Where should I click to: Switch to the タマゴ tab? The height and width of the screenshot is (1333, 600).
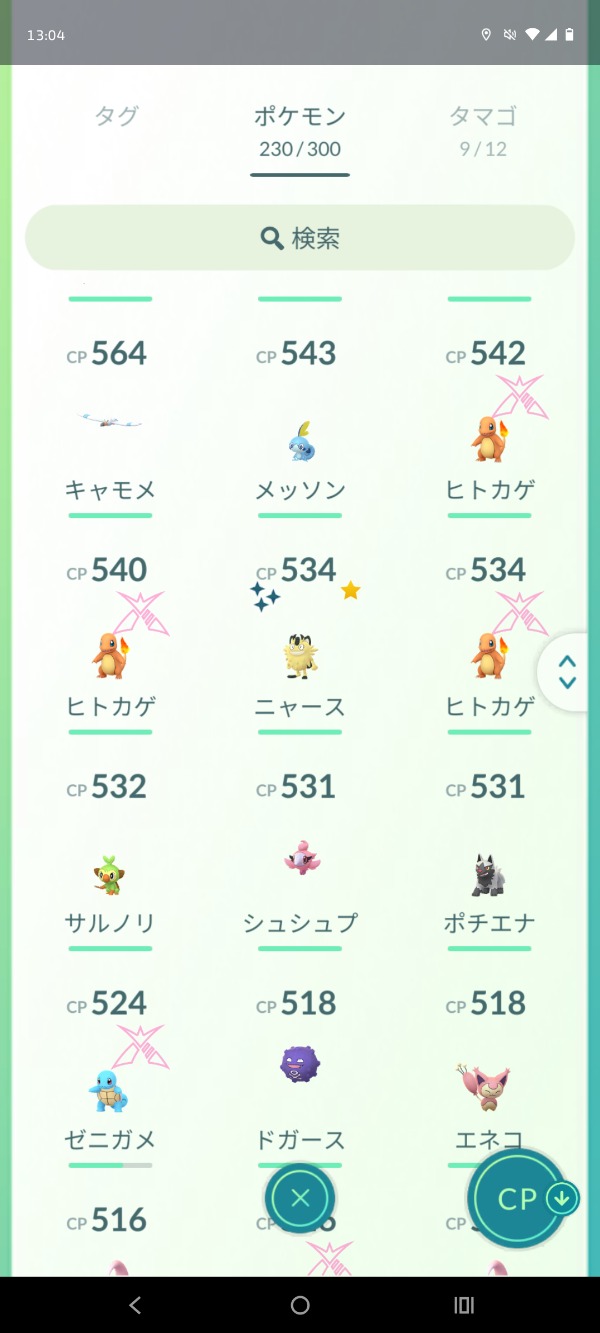(483, 130)
